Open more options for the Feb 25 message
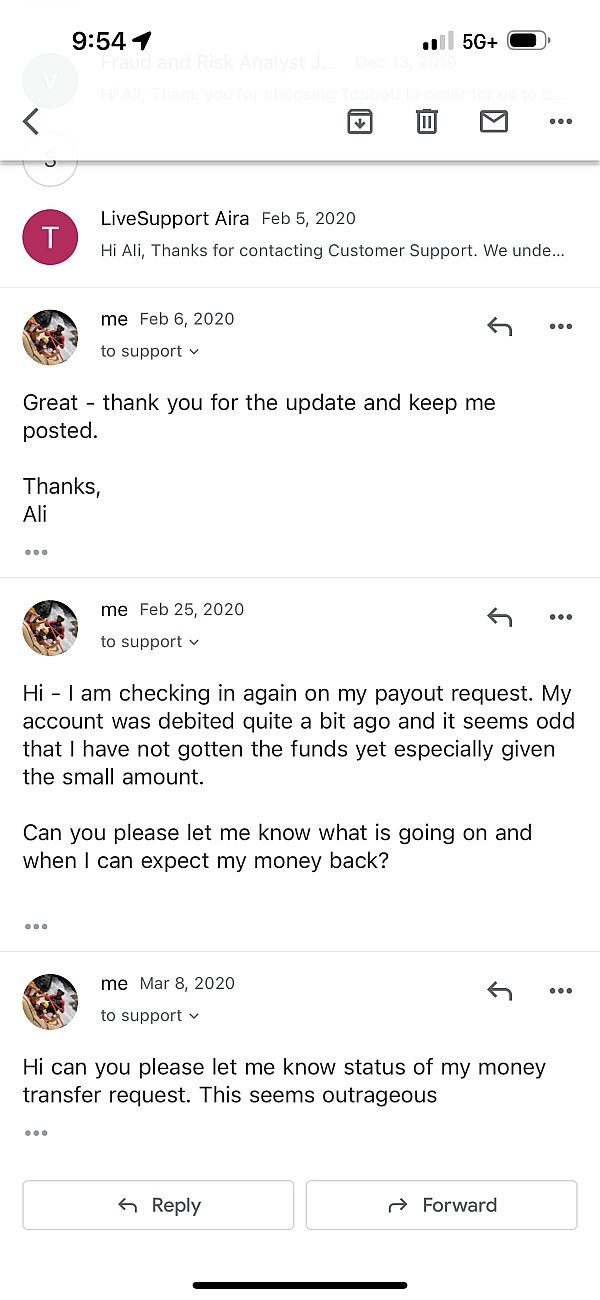 (561, 617)
